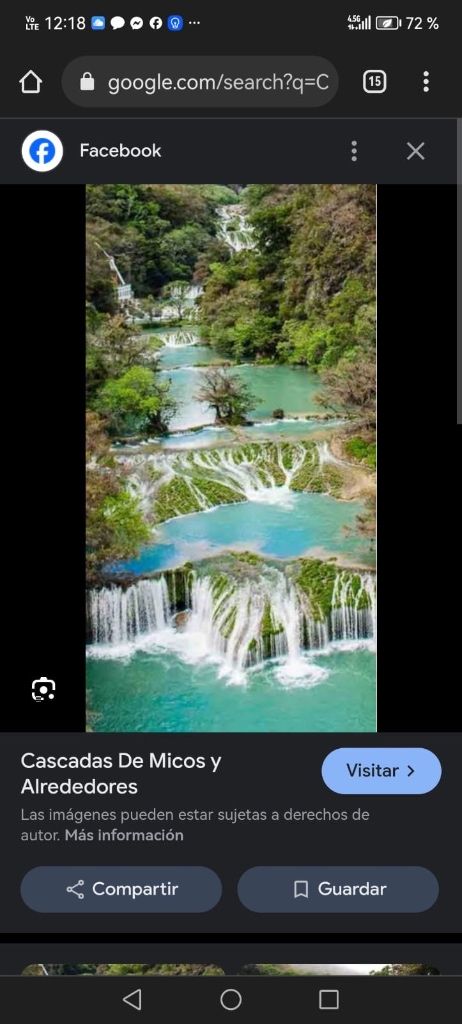
Task: Tap the google.com address bar
Action: [x=200, y=82]
